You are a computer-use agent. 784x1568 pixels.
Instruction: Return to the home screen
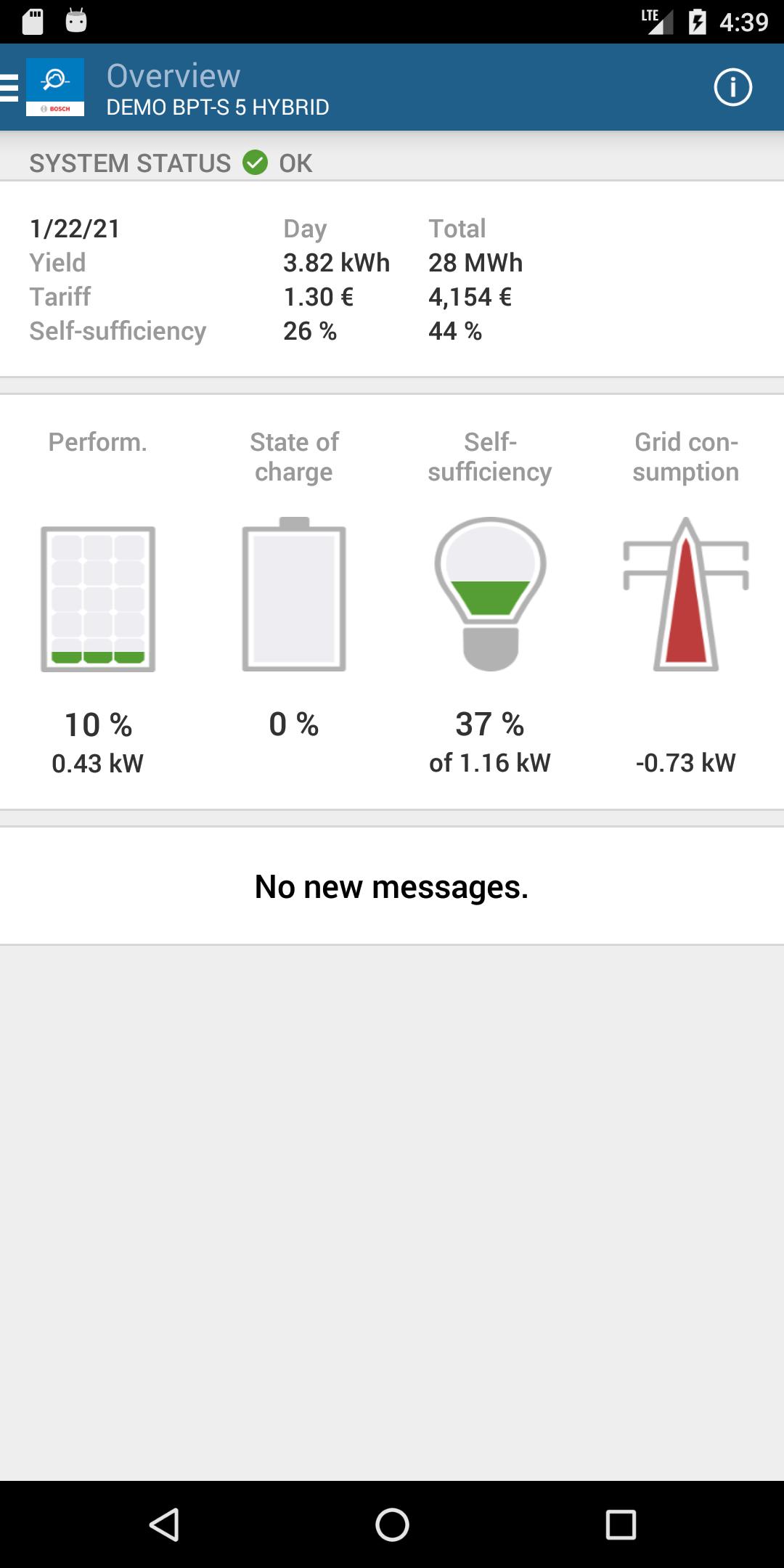tap(392, 1524)
